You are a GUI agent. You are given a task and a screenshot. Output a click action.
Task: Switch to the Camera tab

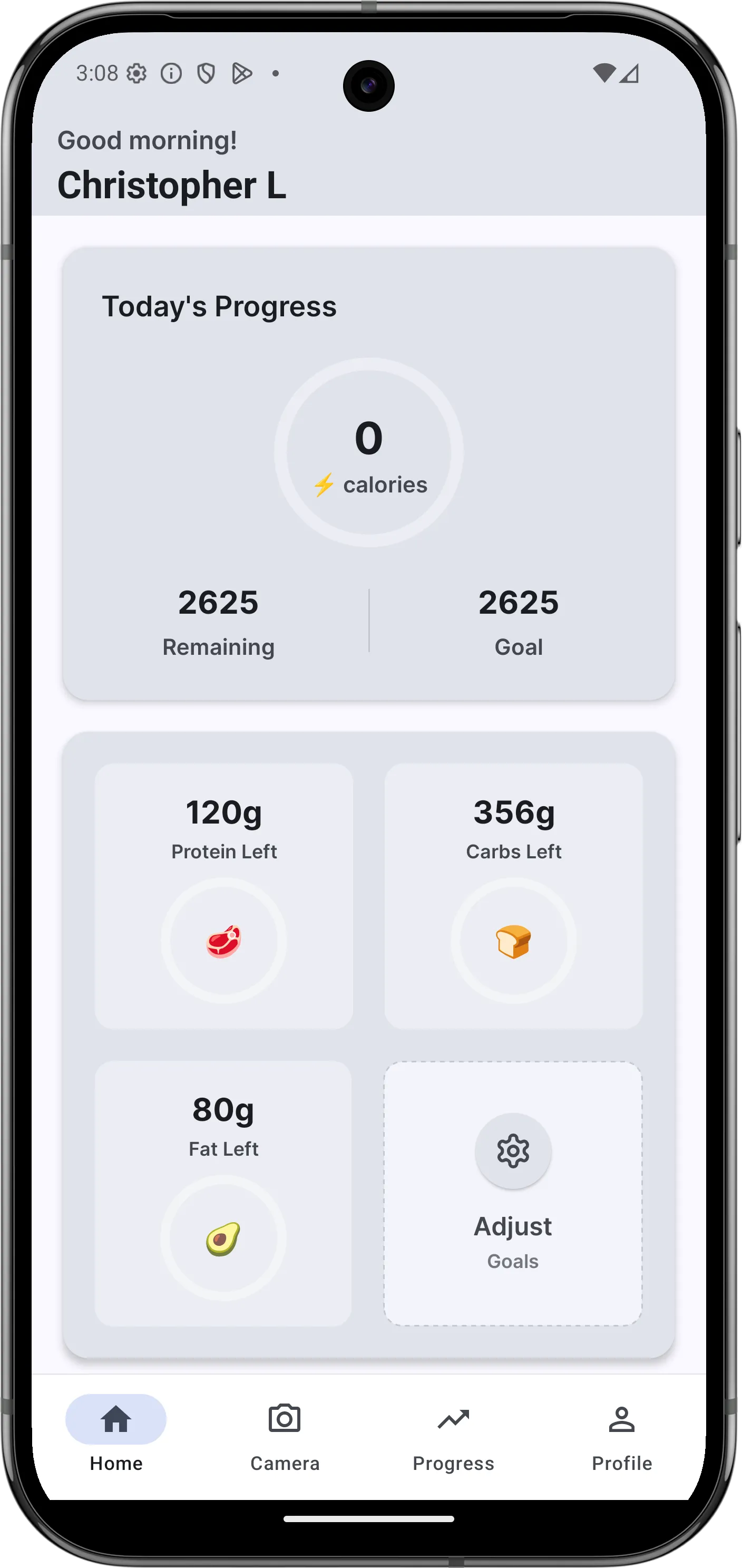tap(285, 1437)
